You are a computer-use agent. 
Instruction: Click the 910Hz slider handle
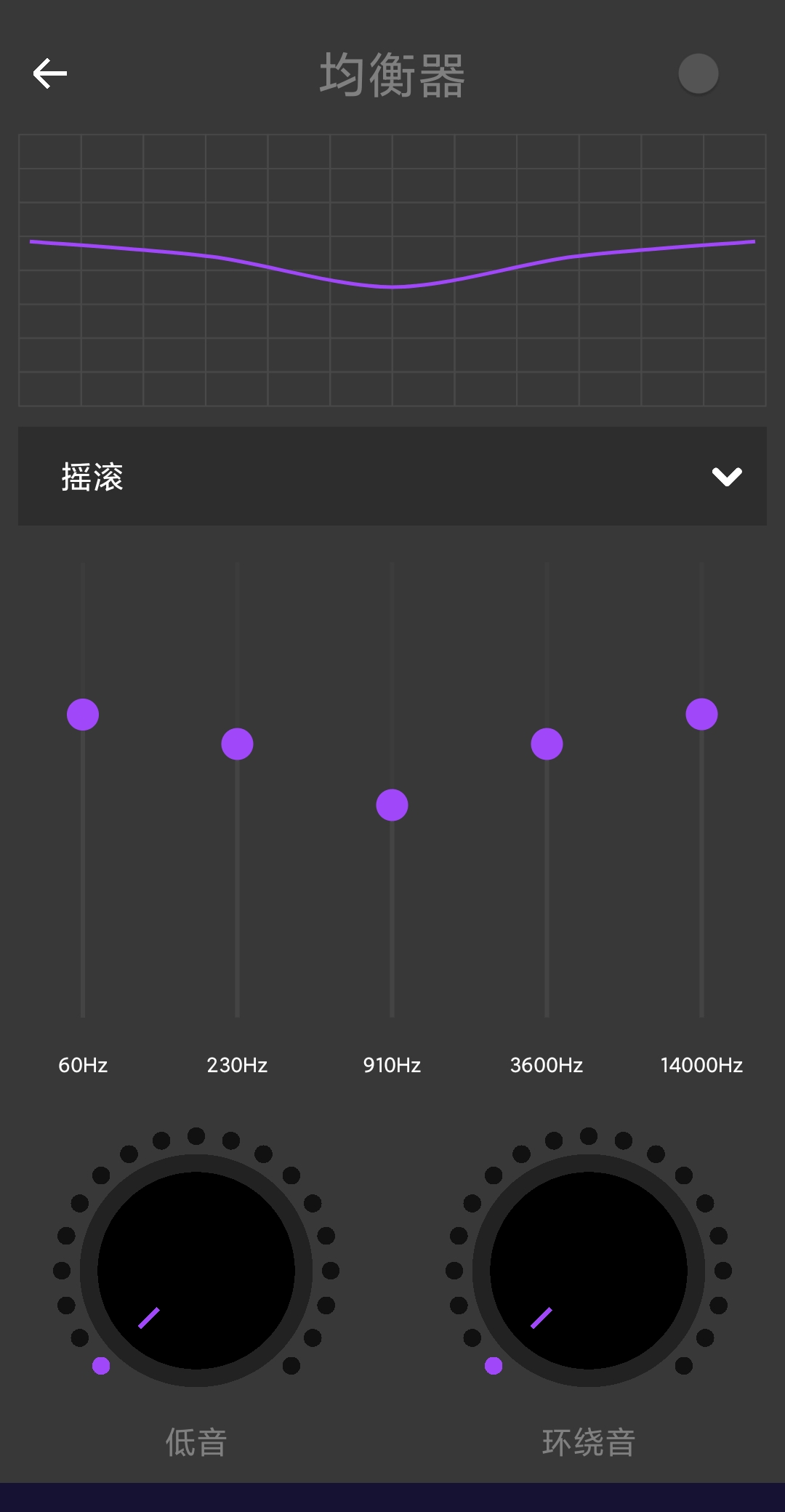(x=392, y=805)
